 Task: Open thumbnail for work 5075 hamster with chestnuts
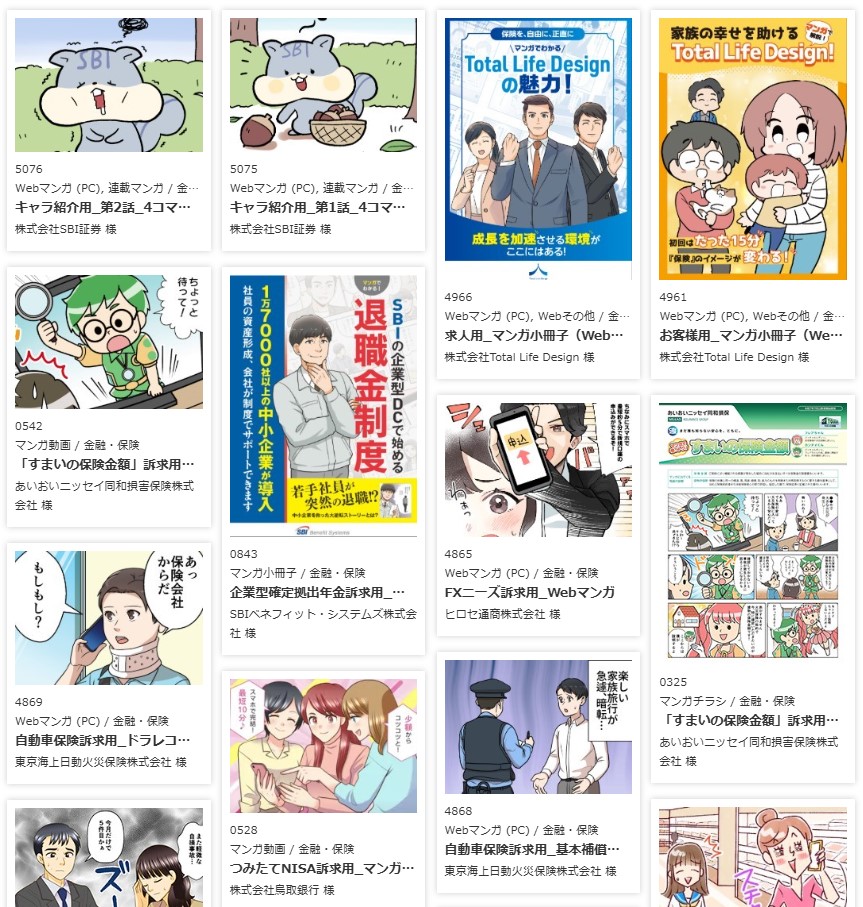(322, 85)
